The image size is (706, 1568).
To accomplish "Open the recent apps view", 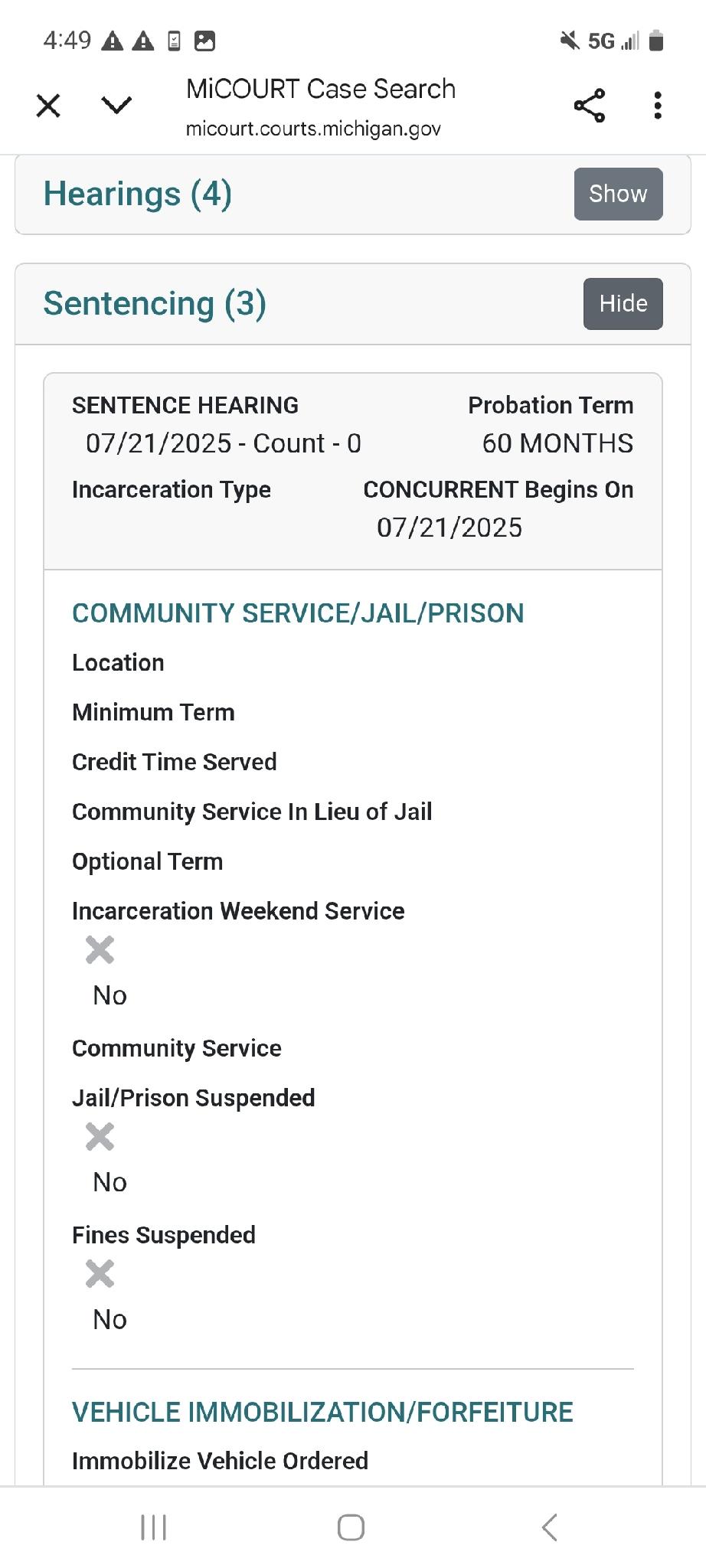I will coord(154,1527).
